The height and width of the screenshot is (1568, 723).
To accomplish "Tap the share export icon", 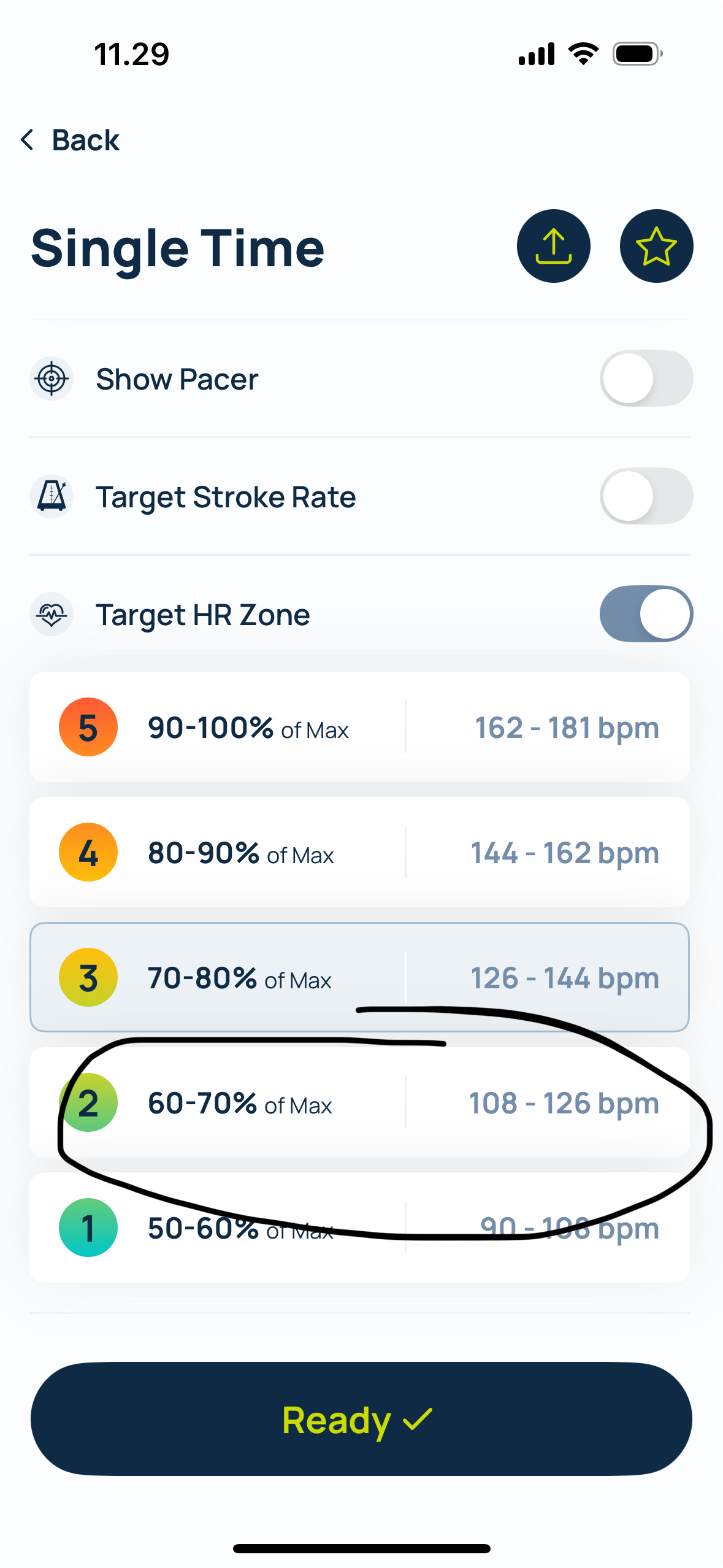I will [x=553, y=246].
